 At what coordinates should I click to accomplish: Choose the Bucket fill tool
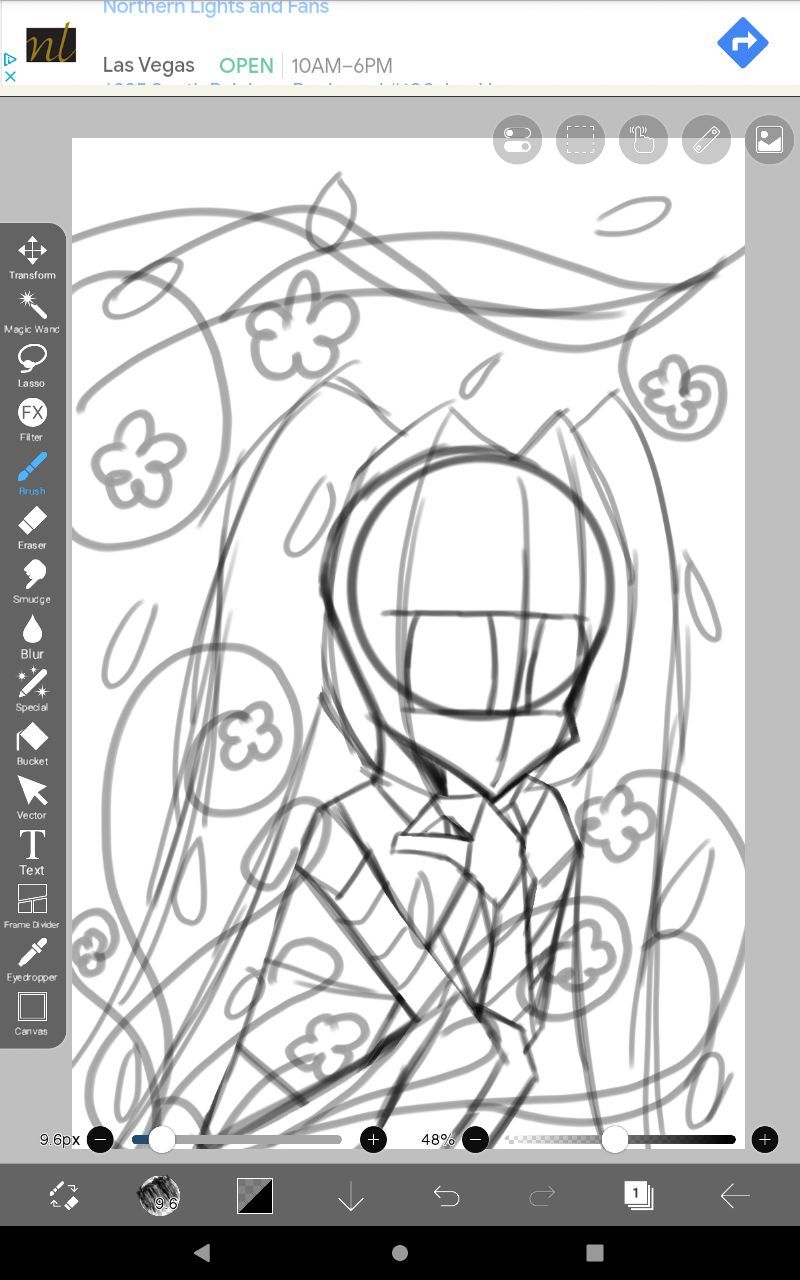tap(32, 744)
